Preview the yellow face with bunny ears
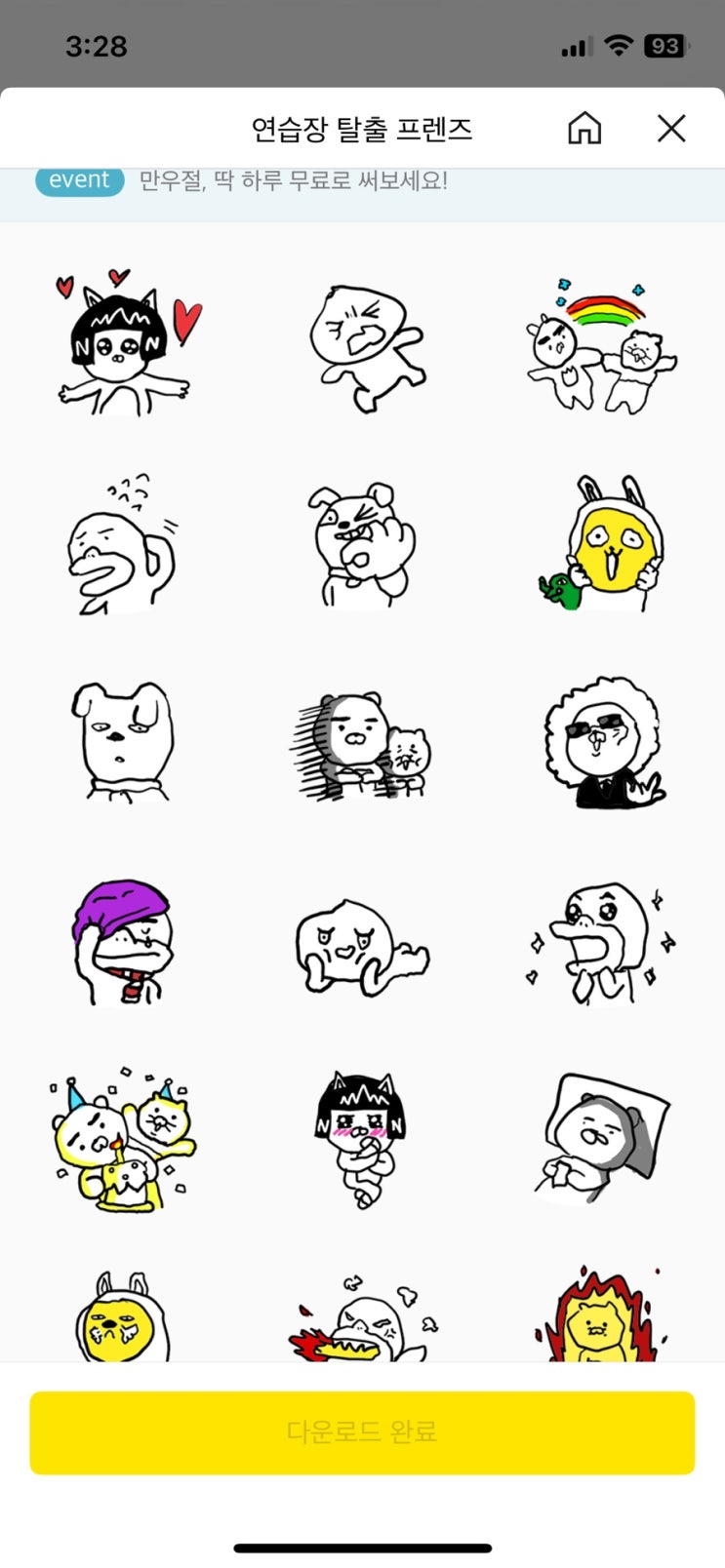The width and height of the screenshot is (725, 1568). point(603,543)
